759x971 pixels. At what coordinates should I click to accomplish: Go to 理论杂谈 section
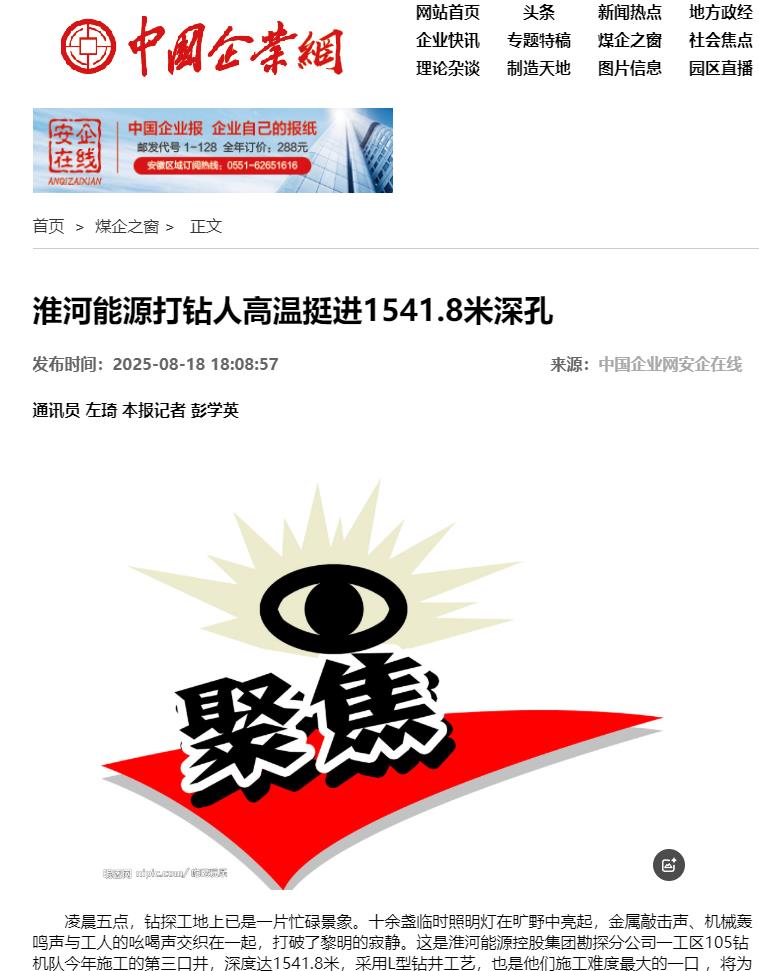click(447, 69)
